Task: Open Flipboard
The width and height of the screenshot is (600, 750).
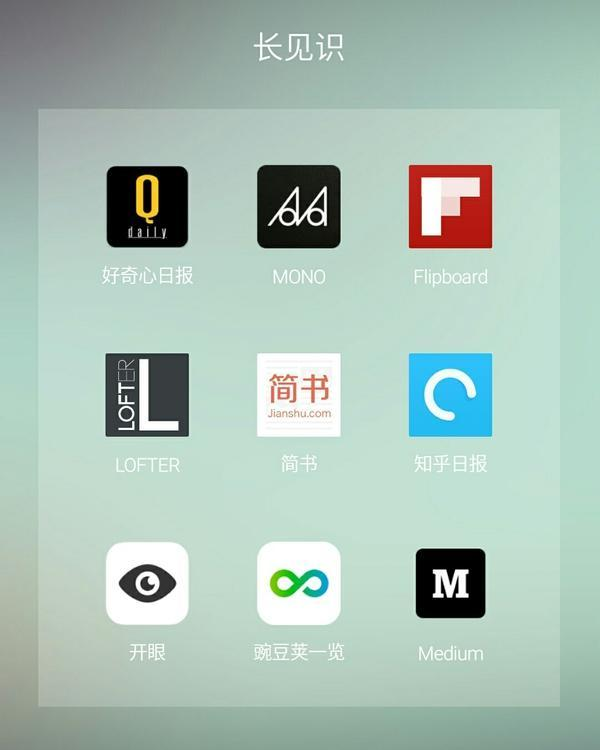Action: point(450,207)
